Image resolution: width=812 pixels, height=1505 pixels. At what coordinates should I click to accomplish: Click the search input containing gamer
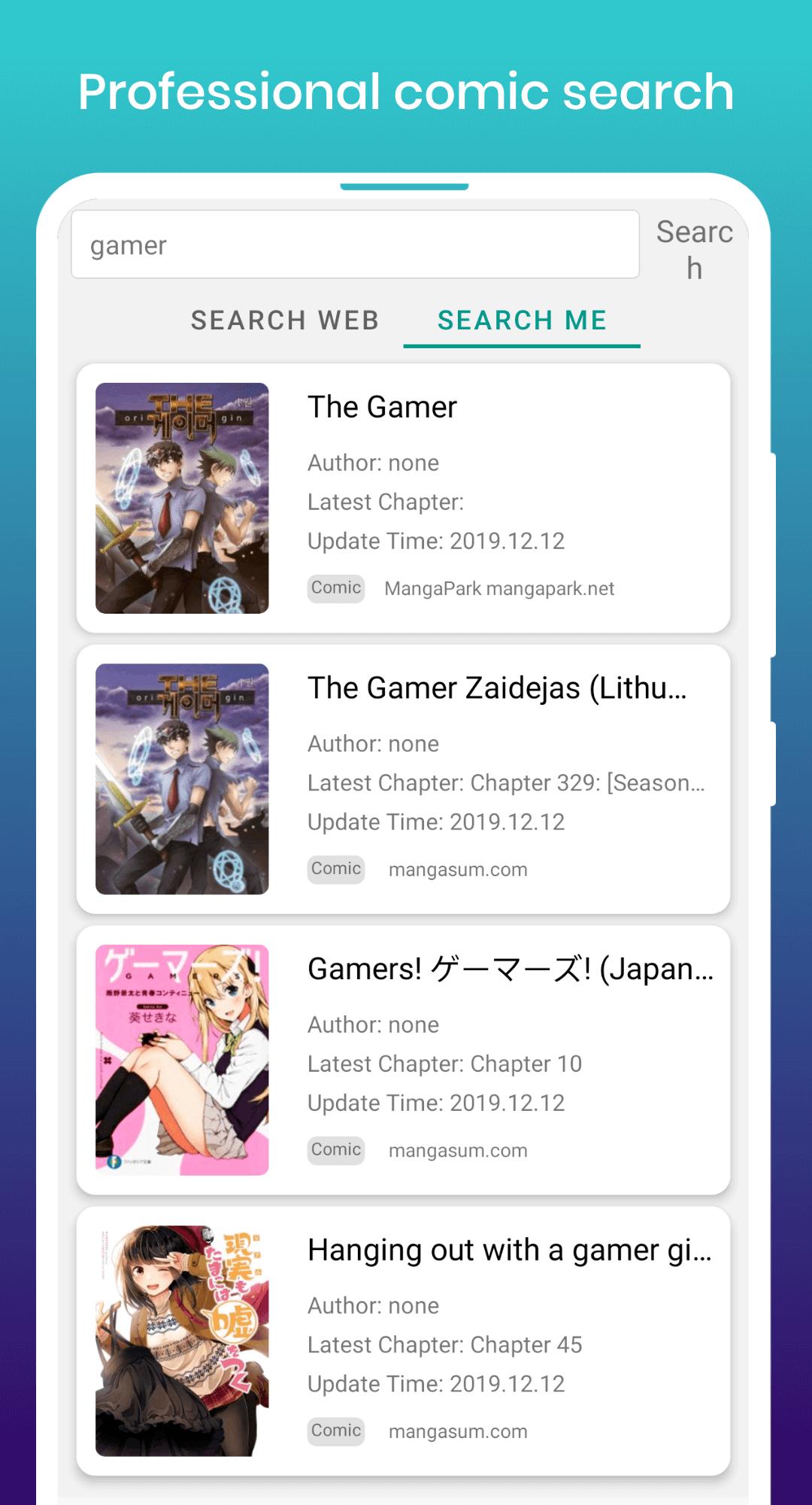353,244
